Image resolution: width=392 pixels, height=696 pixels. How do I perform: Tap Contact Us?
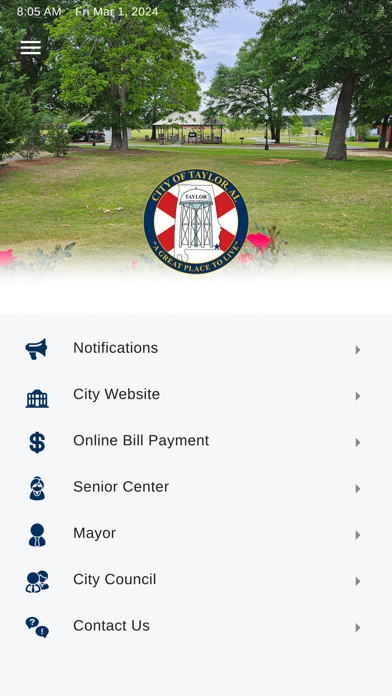click(x=196, y=626)
